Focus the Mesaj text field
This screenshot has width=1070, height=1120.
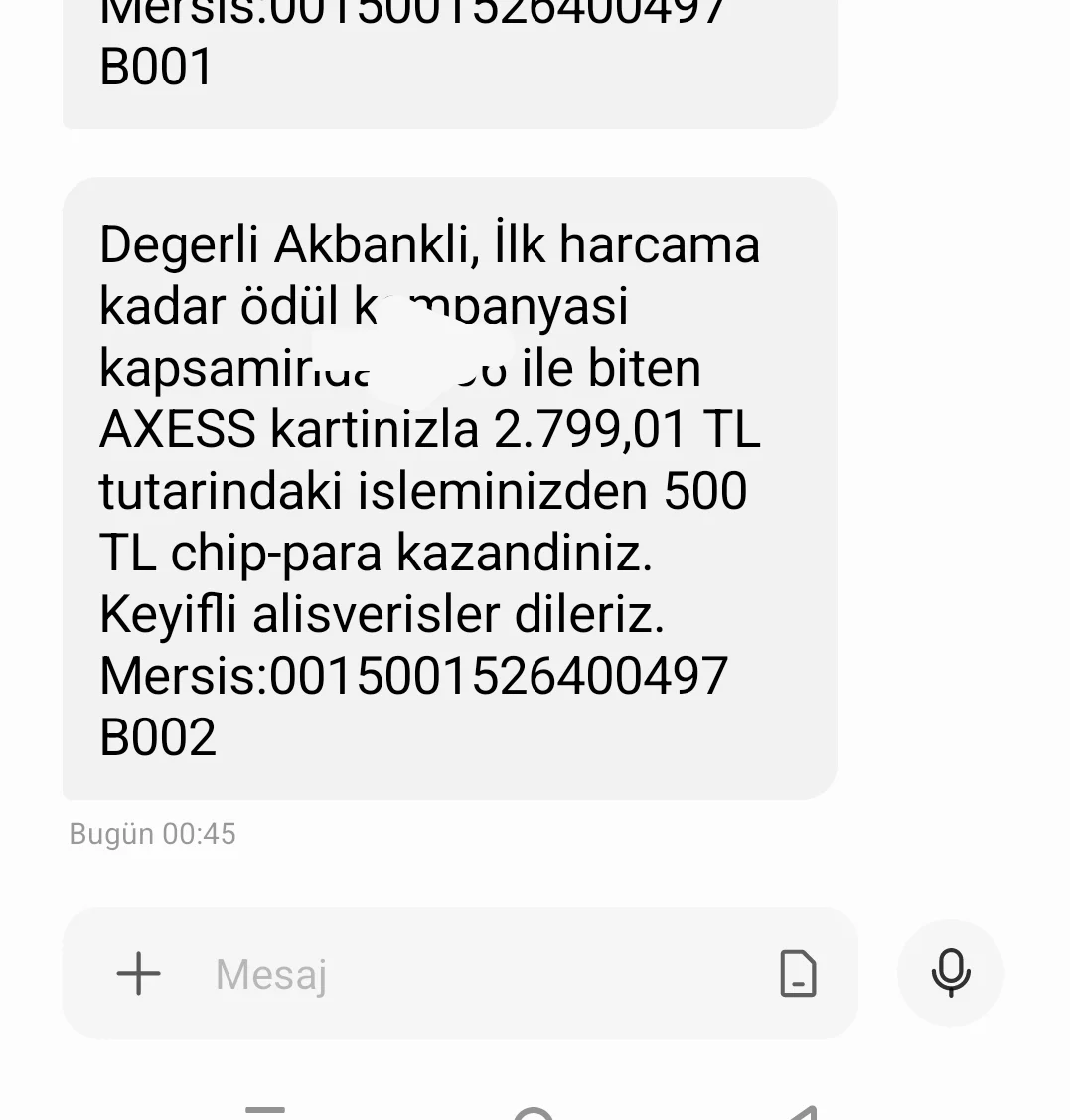pos(477,975)
